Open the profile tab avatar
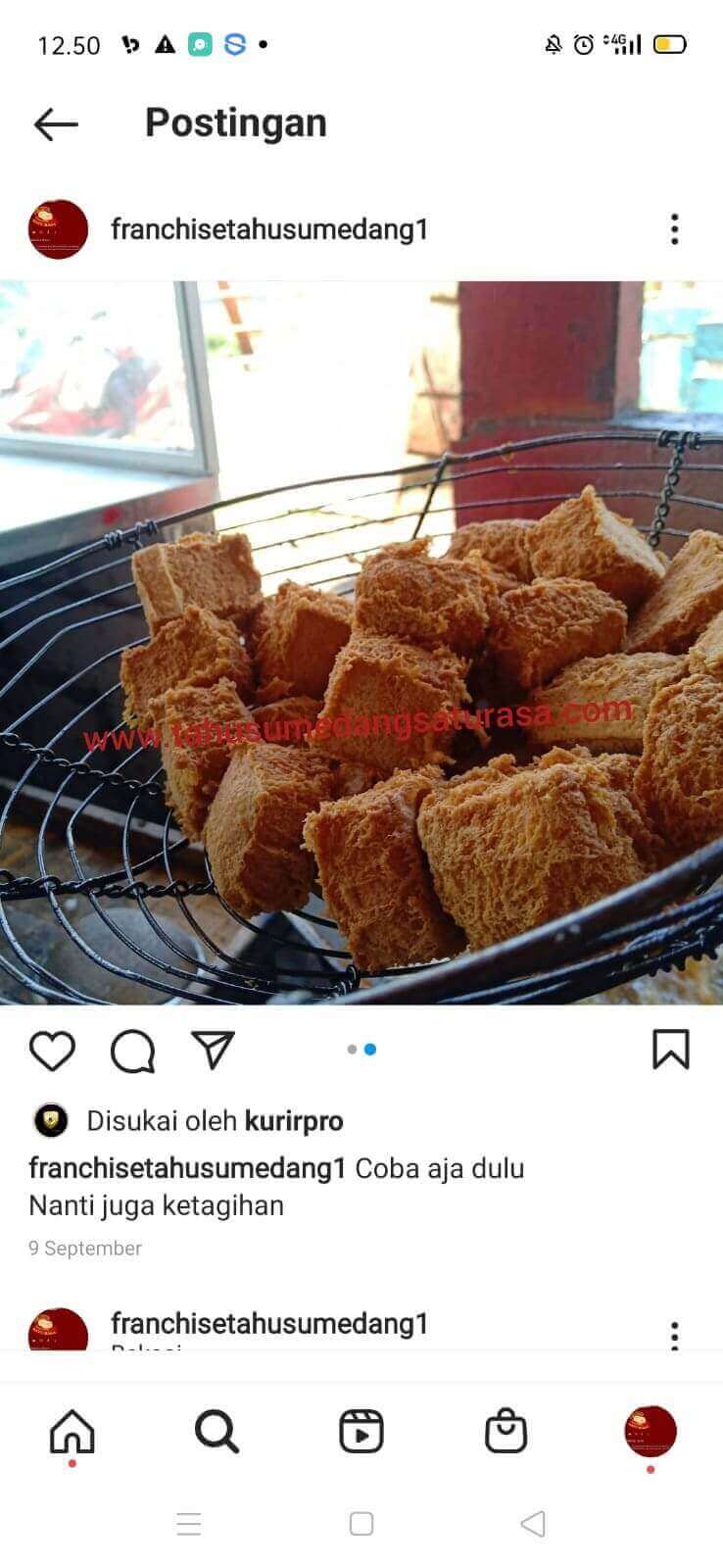The image size is (723, 1568). point(651,1432)
